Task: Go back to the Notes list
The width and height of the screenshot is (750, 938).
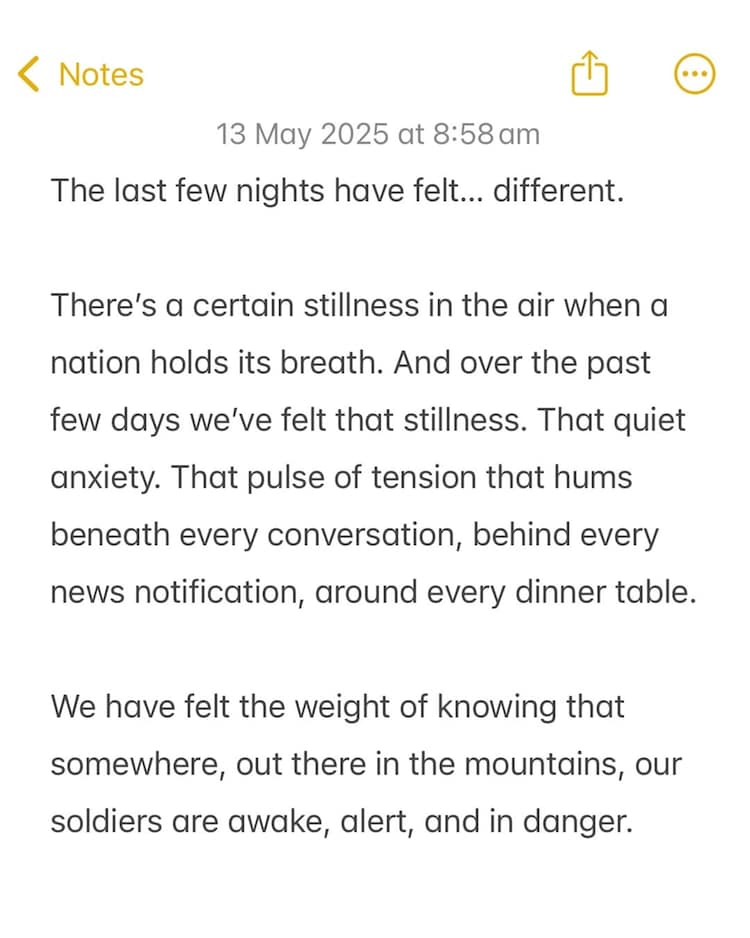Action: tap(81, 74)
